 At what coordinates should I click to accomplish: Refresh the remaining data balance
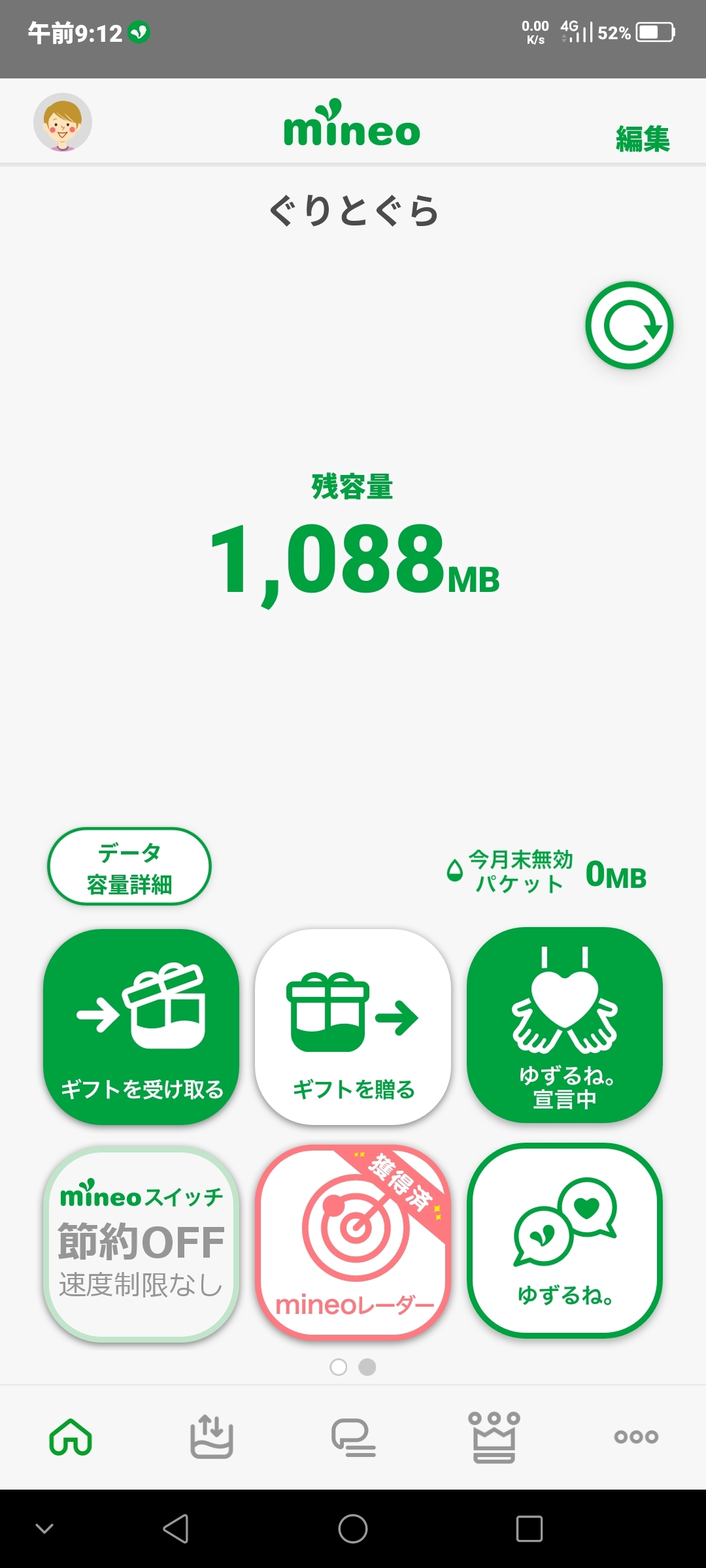click(629, 325)
